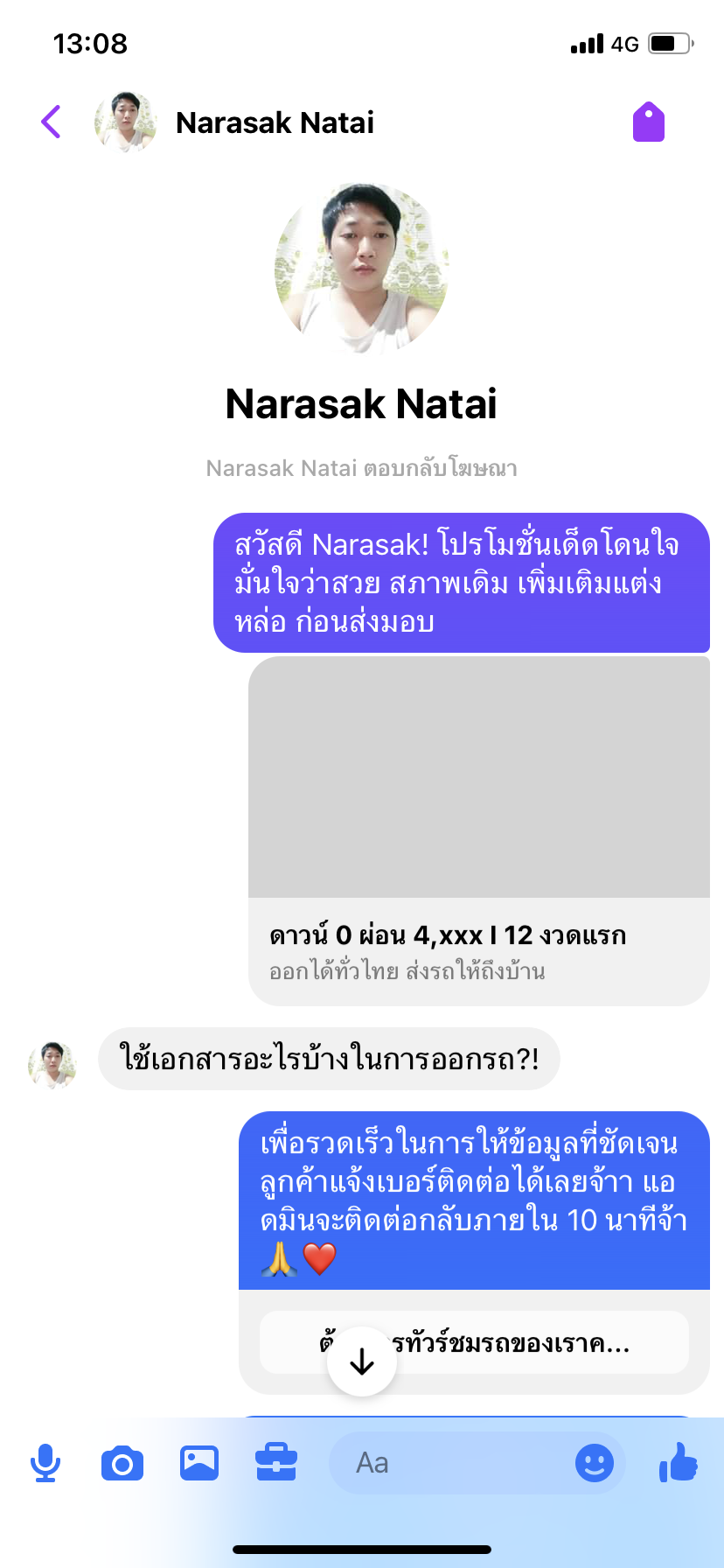724x1568 pixels.
Task: Open Narasak Natai's profile from header
Action: [x=274, y=122]
